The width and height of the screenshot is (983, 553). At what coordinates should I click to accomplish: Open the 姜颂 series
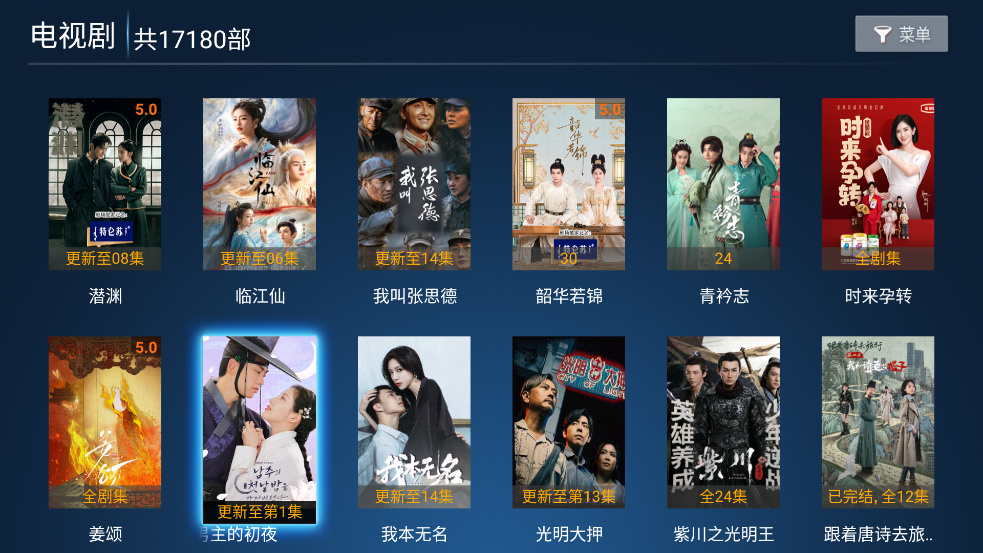coord(105,422)
